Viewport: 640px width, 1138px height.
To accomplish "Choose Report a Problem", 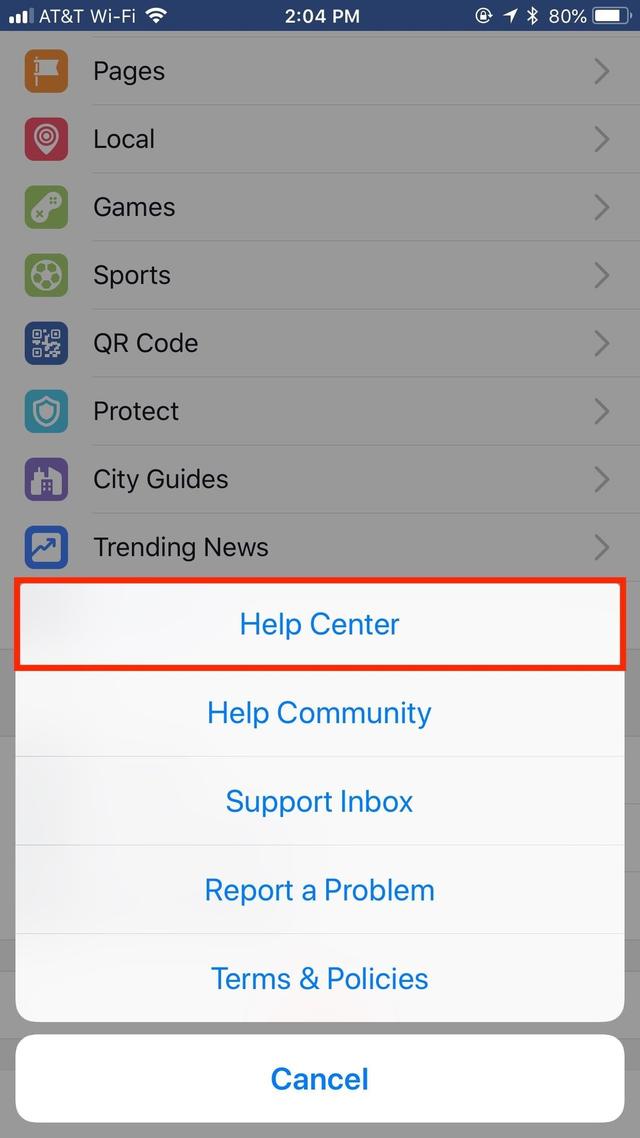I will tap(319, 890).
